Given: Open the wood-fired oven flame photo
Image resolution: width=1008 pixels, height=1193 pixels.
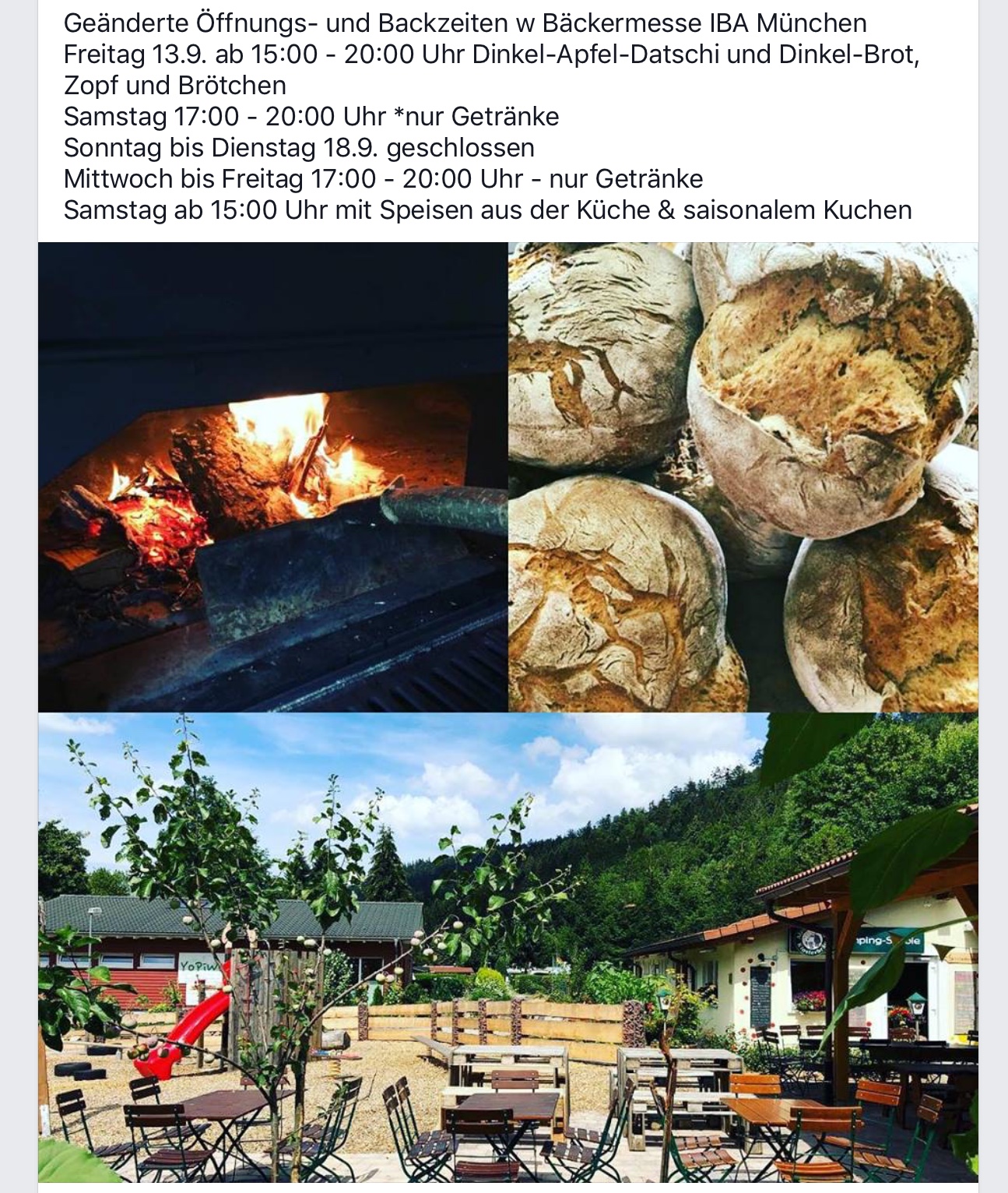Looking at the screenshot, I should (x=272, y=477).
